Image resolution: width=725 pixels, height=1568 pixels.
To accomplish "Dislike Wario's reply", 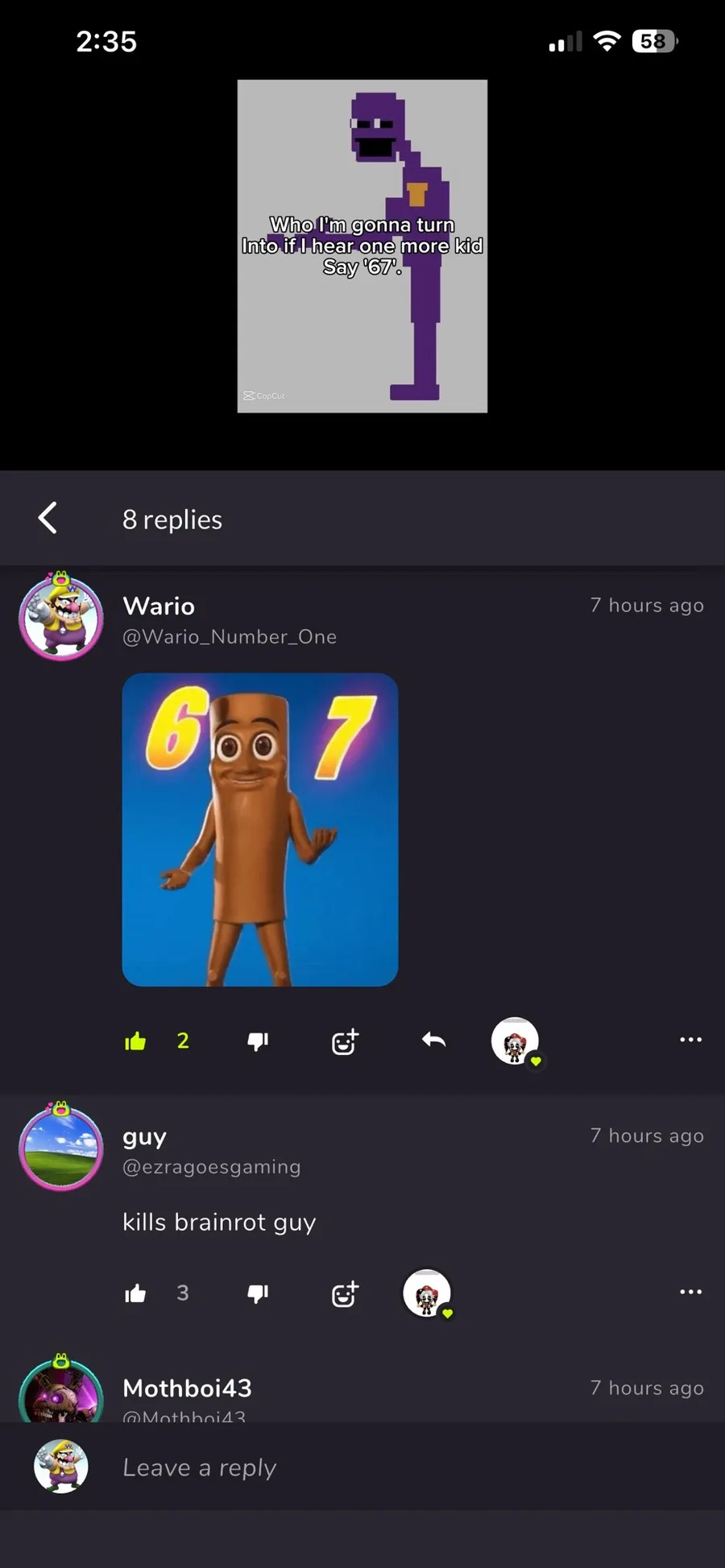I will (x=258, y=1041).
